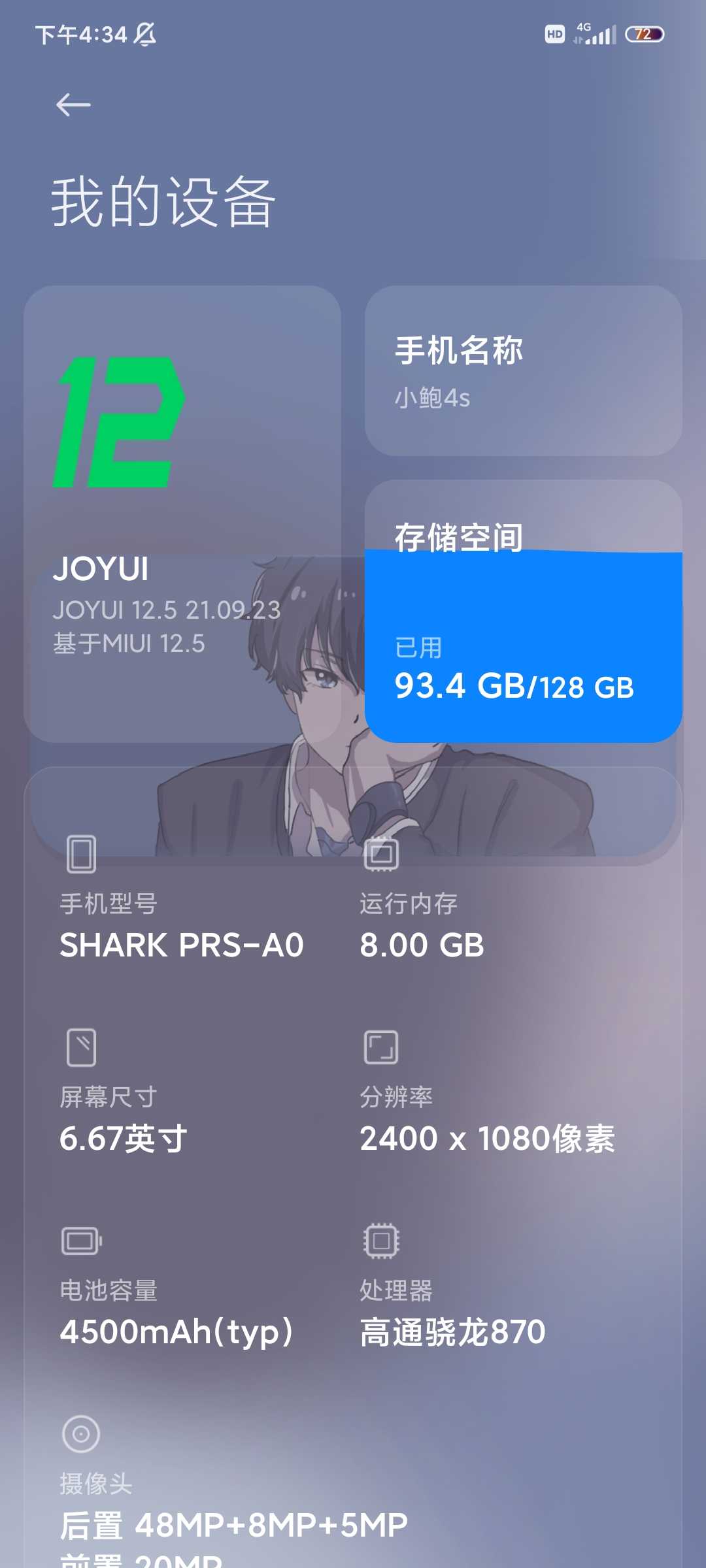Open the 存储空间 (storage space) card
The width and height of the screenshot is (706, 1568).
[x=523, y=612]
